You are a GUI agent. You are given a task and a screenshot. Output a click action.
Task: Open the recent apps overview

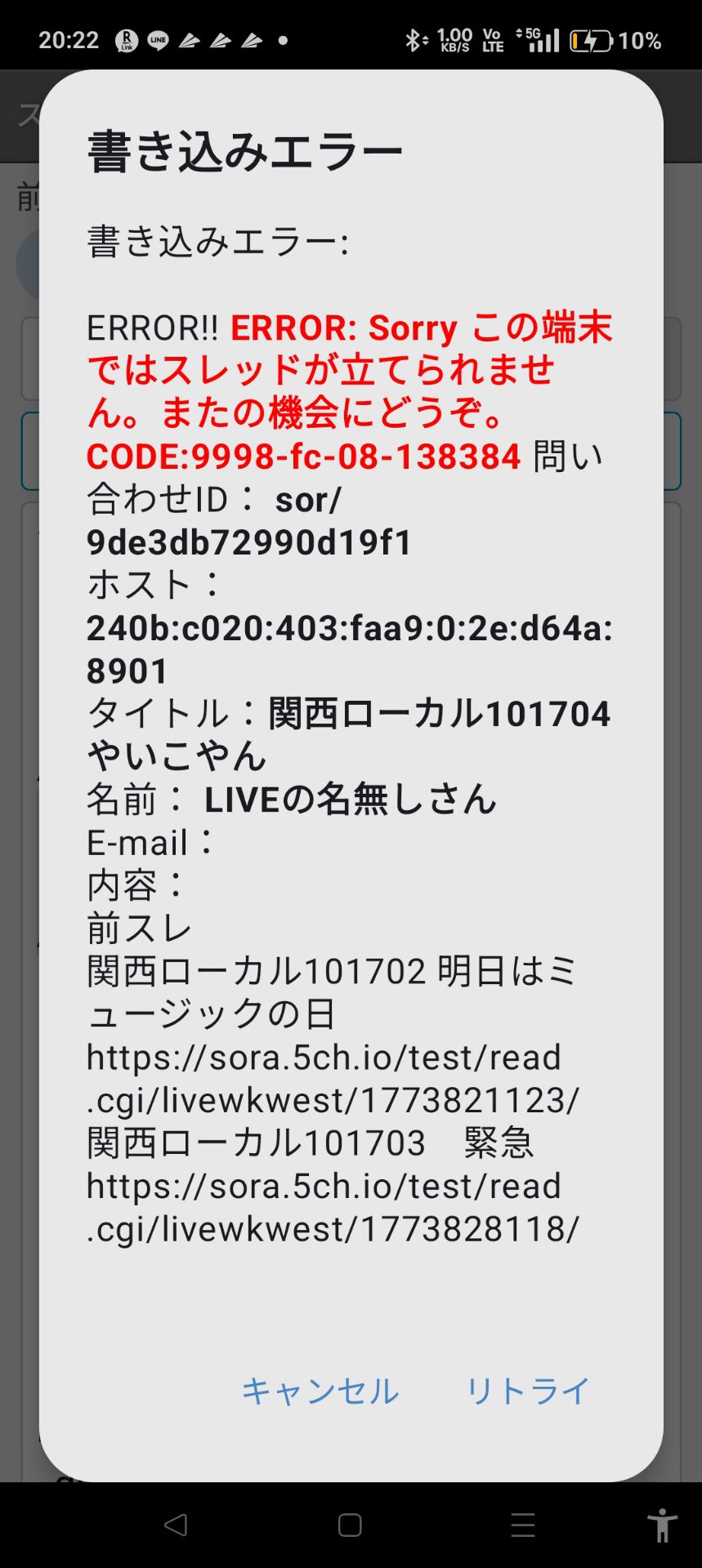pos(523,1525)
